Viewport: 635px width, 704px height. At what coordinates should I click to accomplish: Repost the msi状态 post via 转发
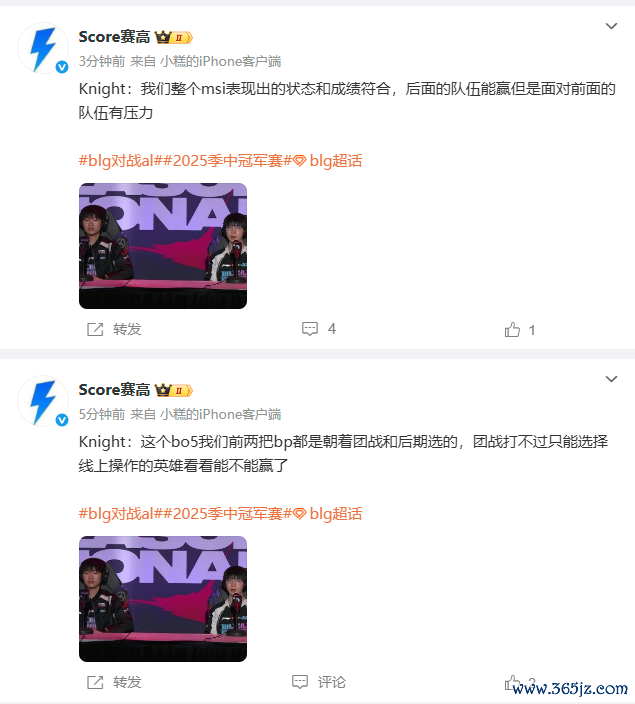click(x=115, y=329)
